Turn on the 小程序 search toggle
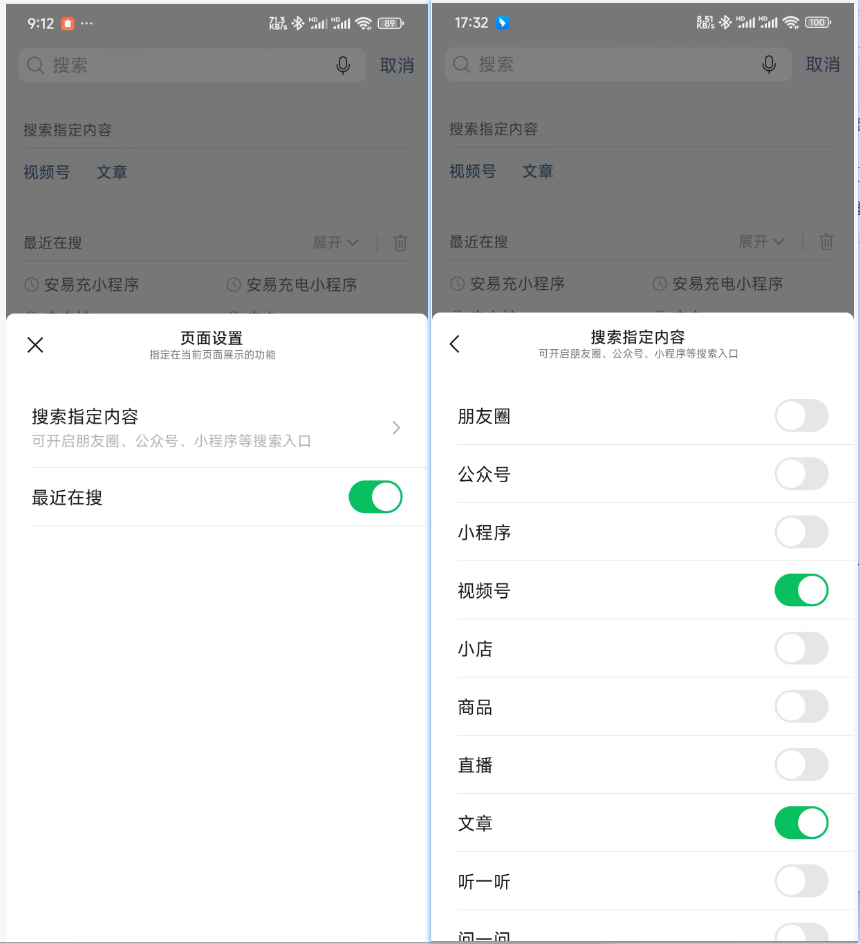Viewport: 860px width, 944px height. click(801, 532)
